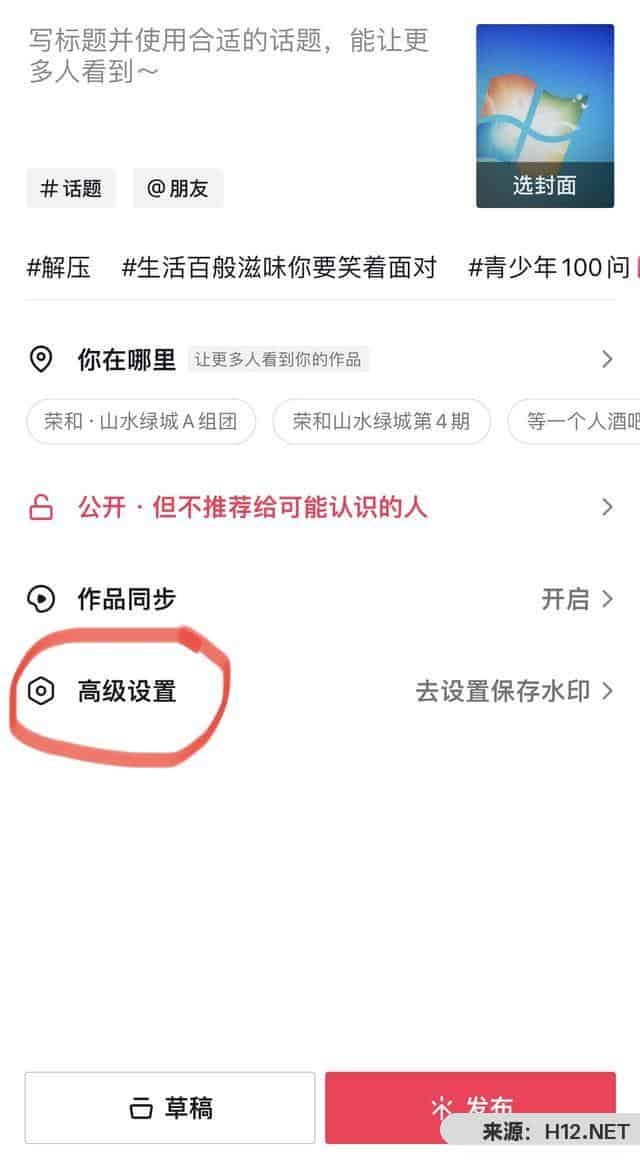Open the 作品同步 setting row
Viewport: 640px width, 1161px height.
[x=320, y=598]
